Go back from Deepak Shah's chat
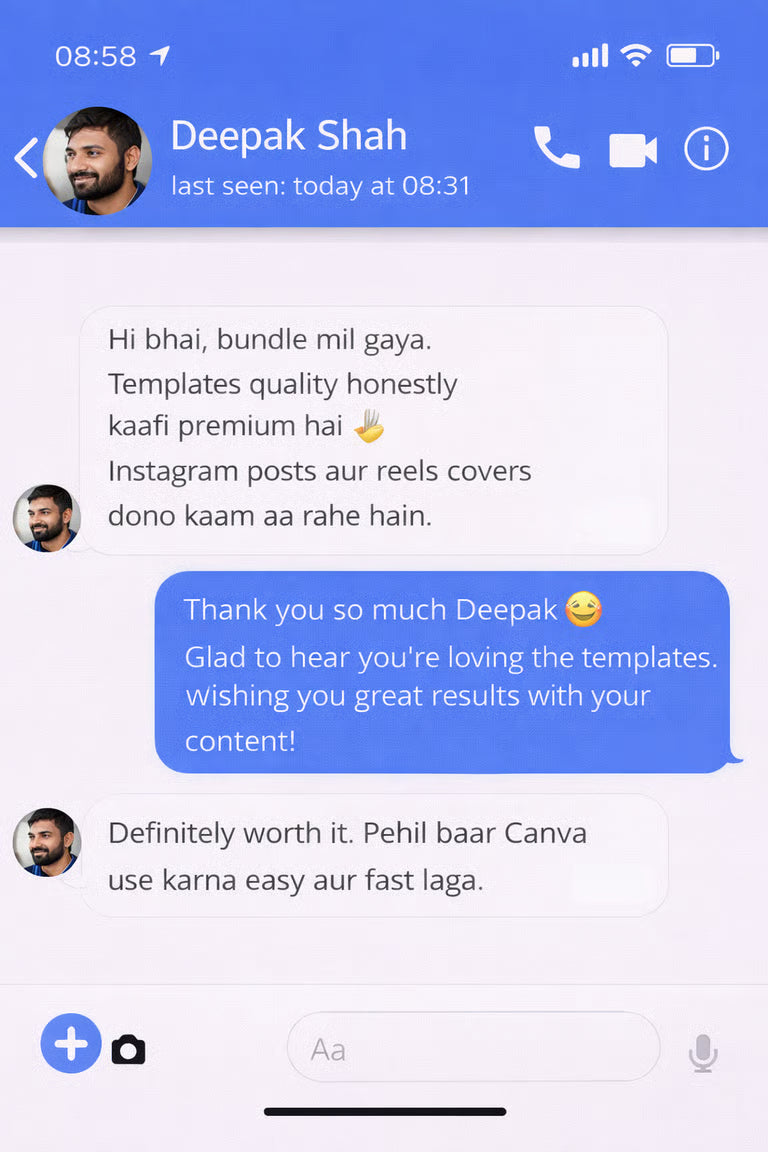Viewport: 768px width, 1152px height. [x=26, y=158]
